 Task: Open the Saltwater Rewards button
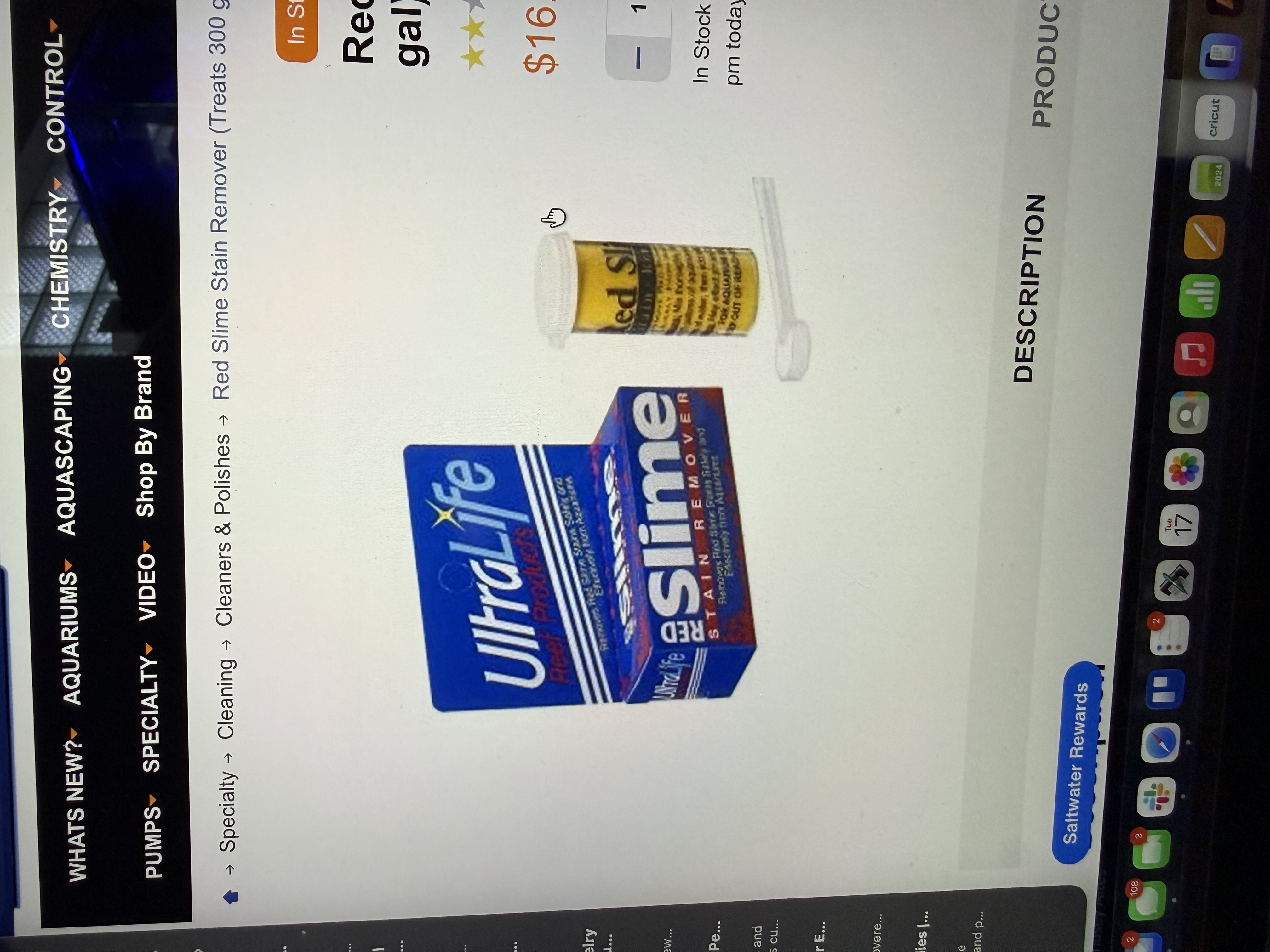[1075, 763]
